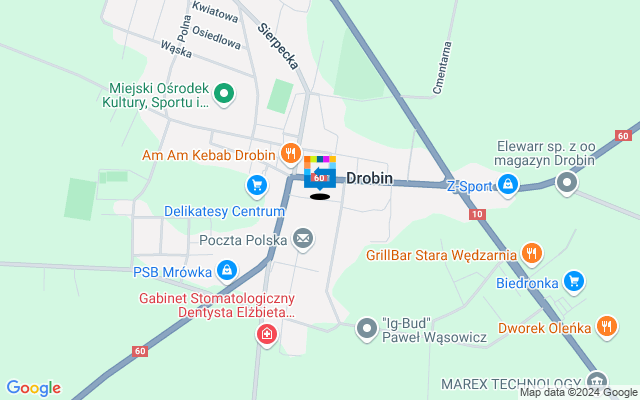Select the colorful location marker at Drobin

tap(320, 172)
